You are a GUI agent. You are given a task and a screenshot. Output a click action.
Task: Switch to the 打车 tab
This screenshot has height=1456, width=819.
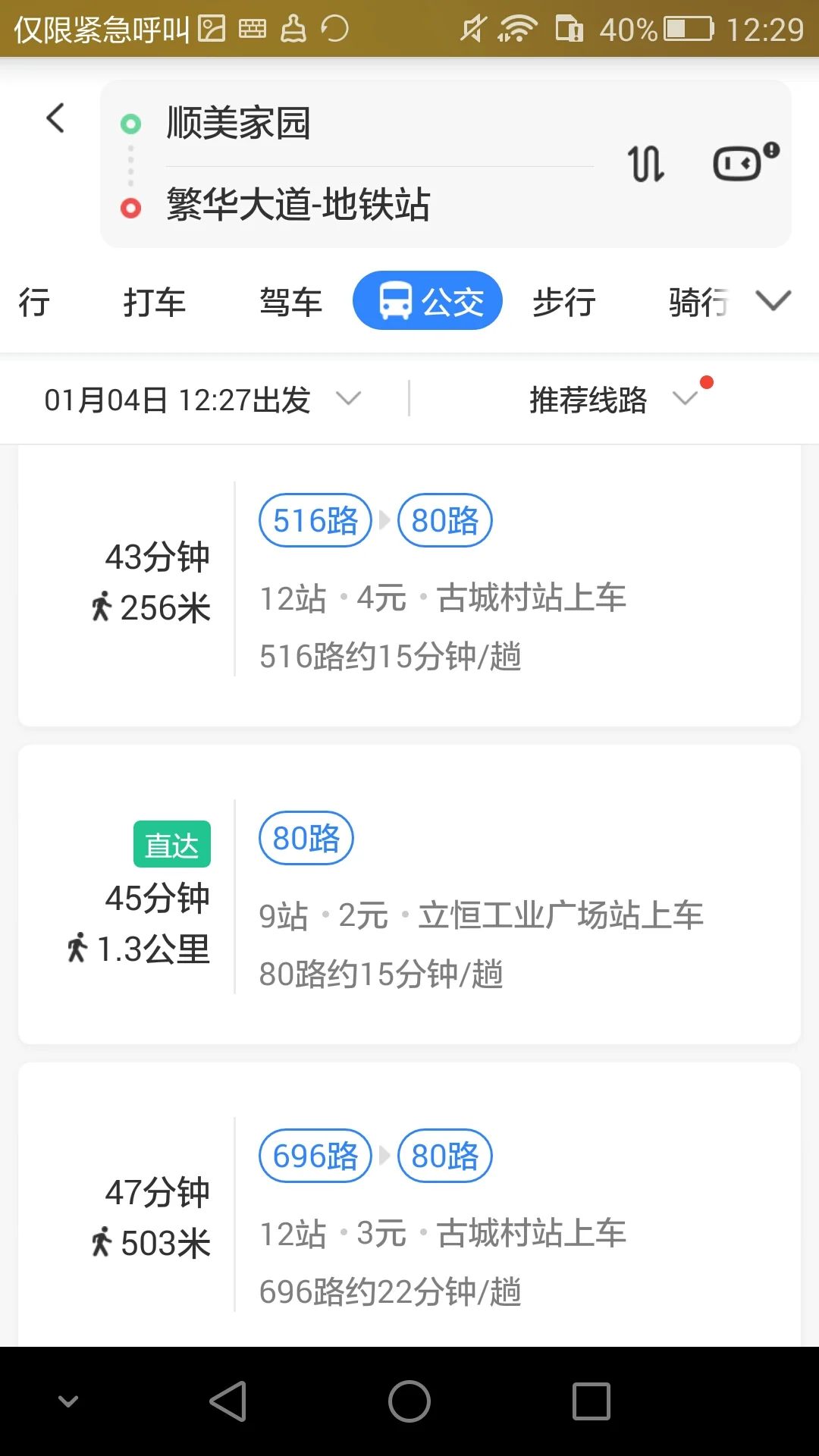tap(155, 302)
